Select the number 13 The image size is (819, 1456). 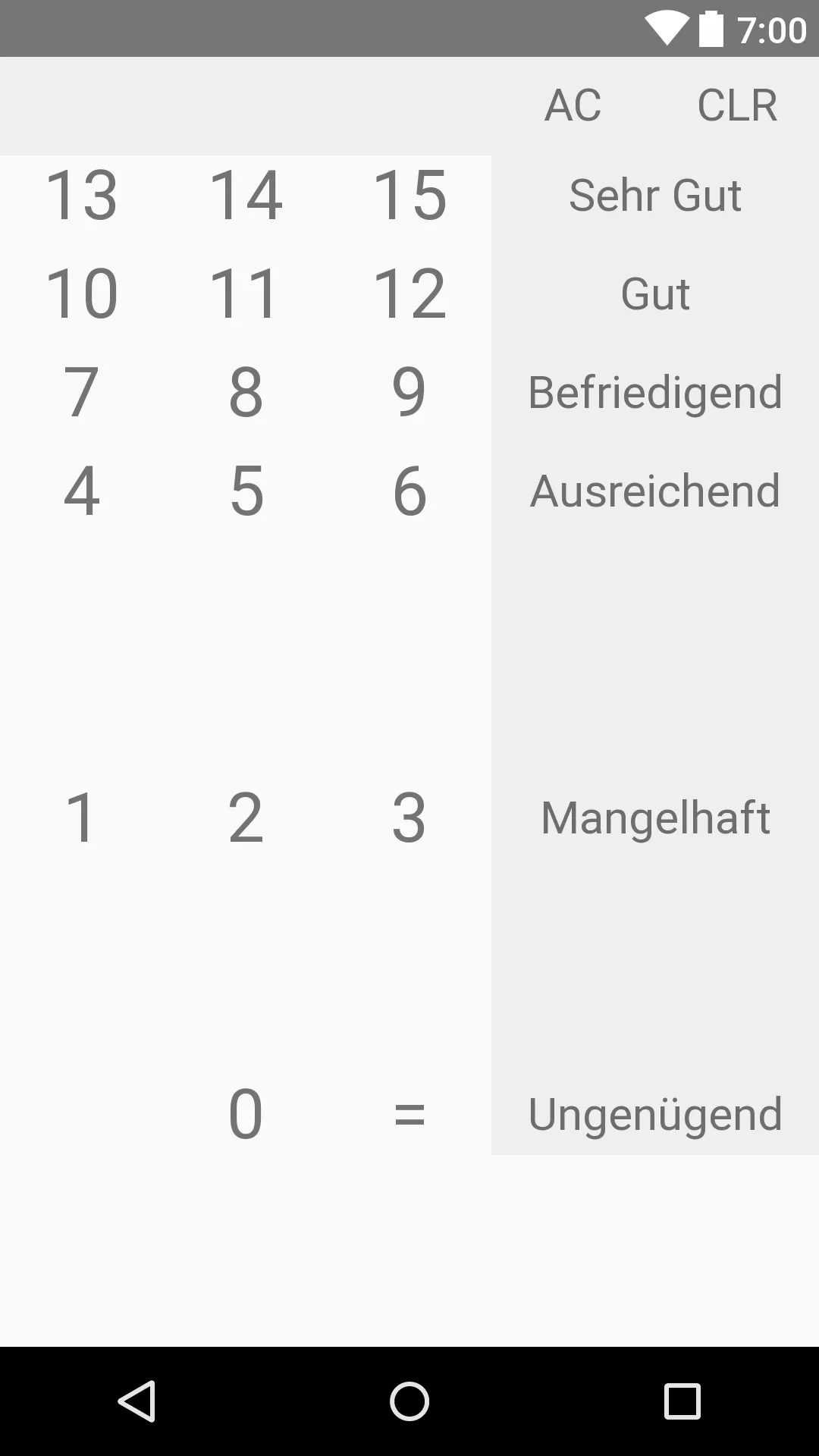point(82,196)
